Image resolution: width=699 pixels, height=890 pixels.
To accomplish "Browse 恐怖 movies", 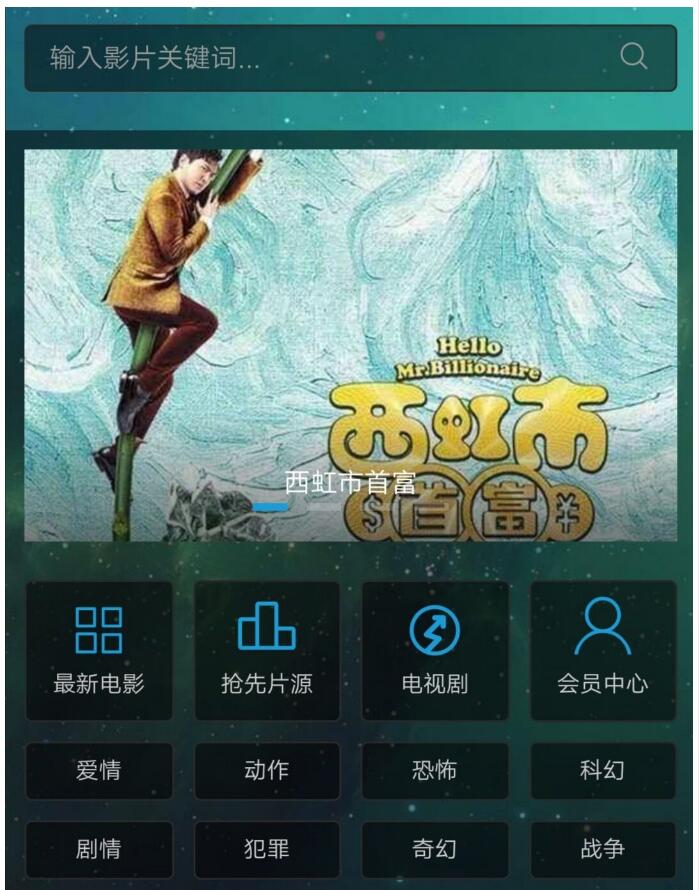I will 435,771.
